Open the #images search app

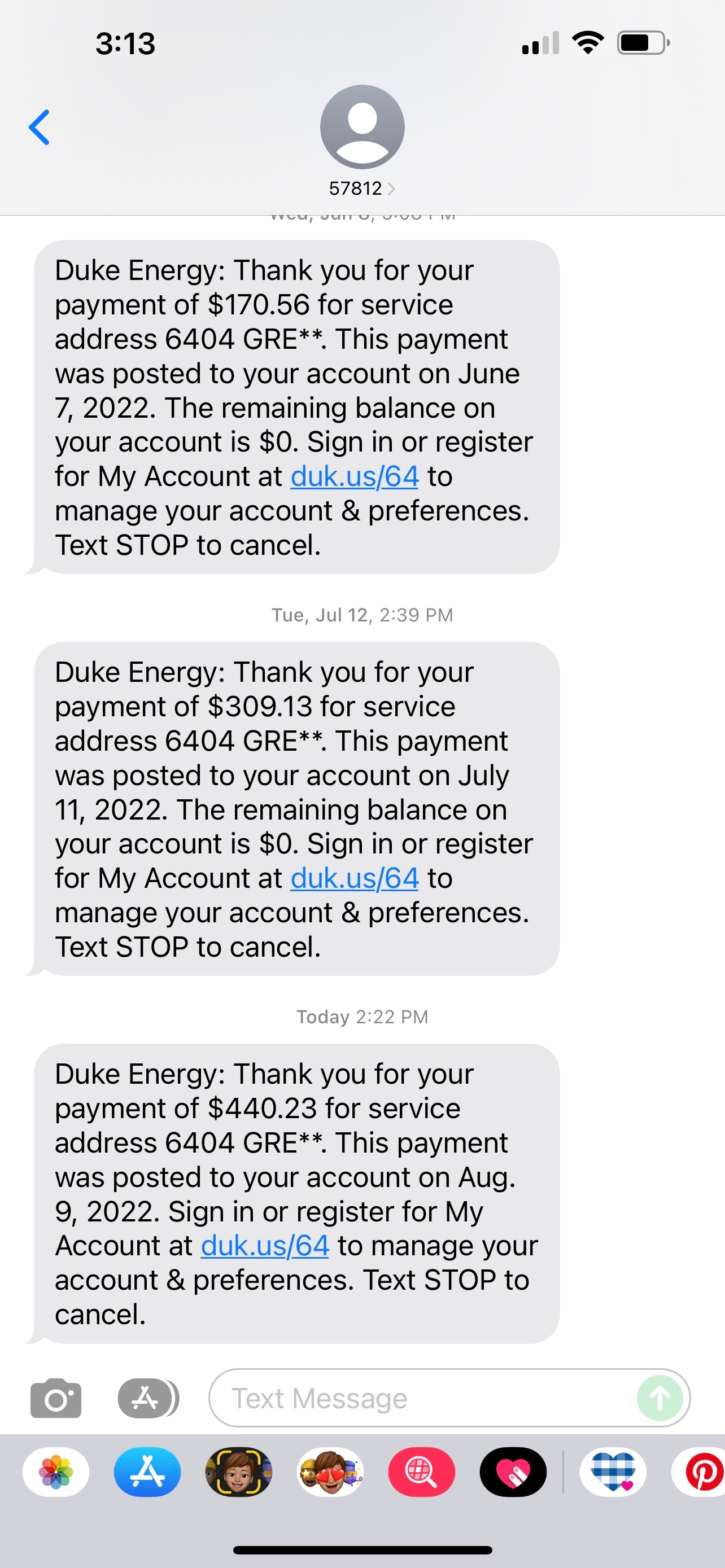coord(421,1472)
